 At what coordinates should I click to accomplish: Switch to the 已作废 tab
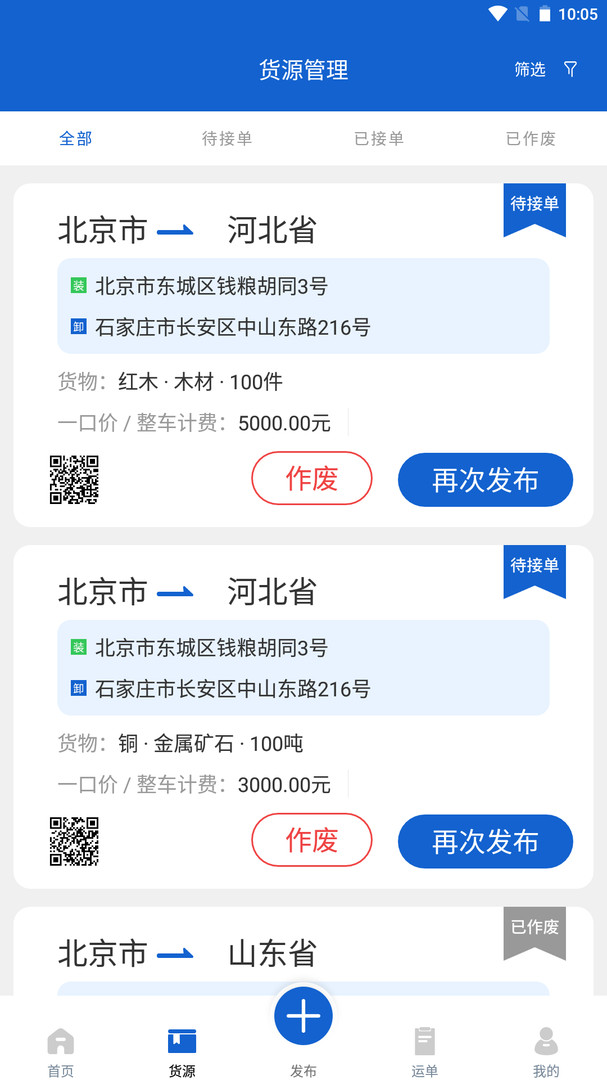pos(531,138)
